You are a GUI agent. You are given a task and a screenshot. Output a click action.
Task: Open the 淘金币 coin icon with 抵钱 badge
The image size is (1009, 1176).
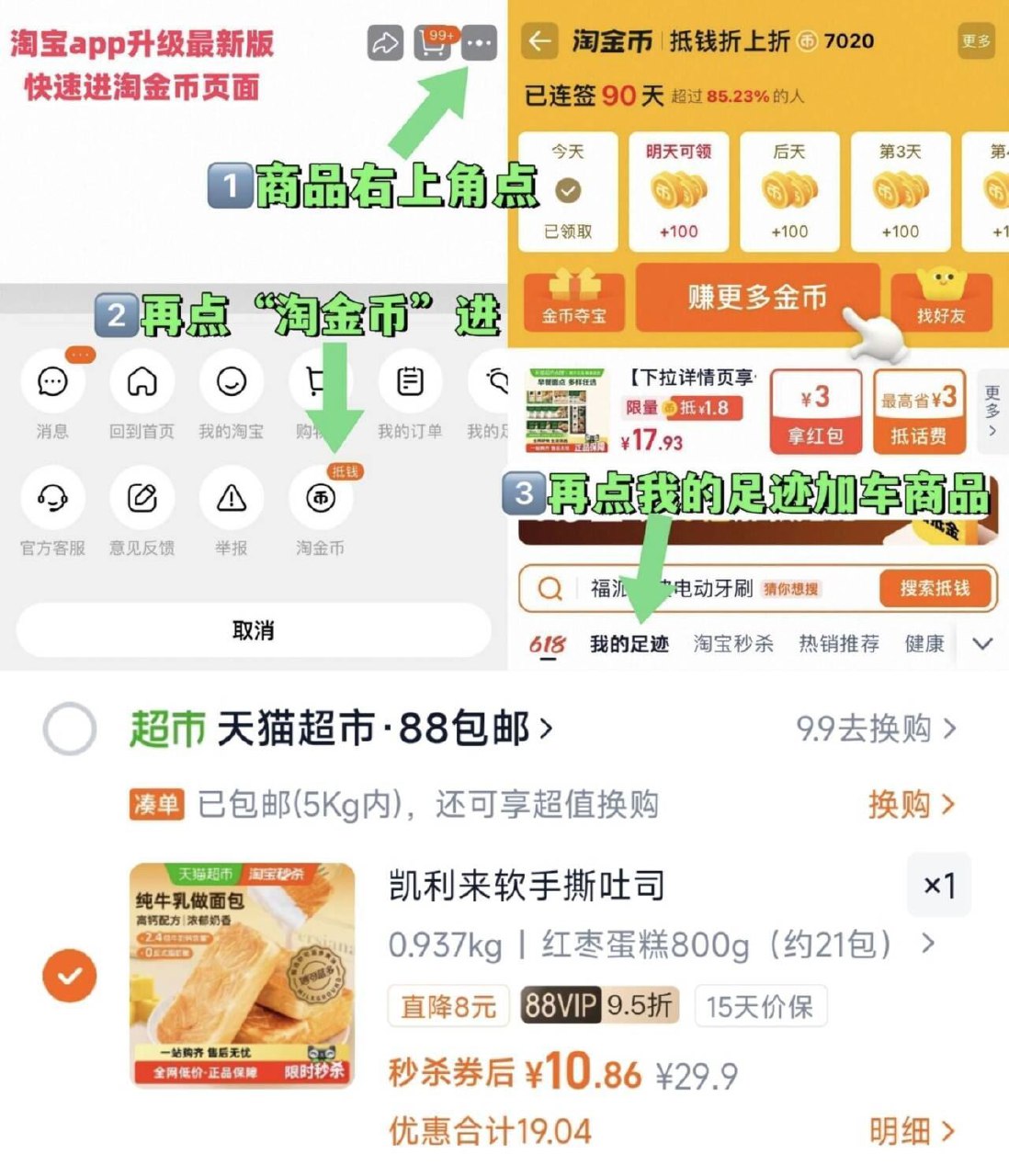[319, 499]
